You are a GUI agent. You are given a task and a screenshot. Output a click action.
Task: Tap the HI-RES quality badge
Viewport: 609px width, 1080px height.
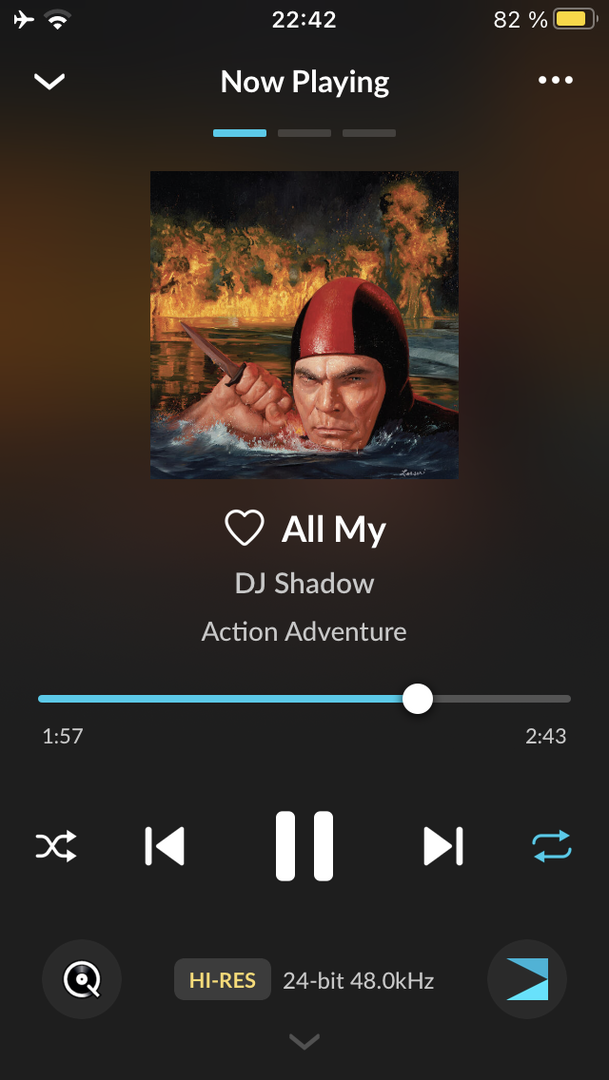click(222, 980)
